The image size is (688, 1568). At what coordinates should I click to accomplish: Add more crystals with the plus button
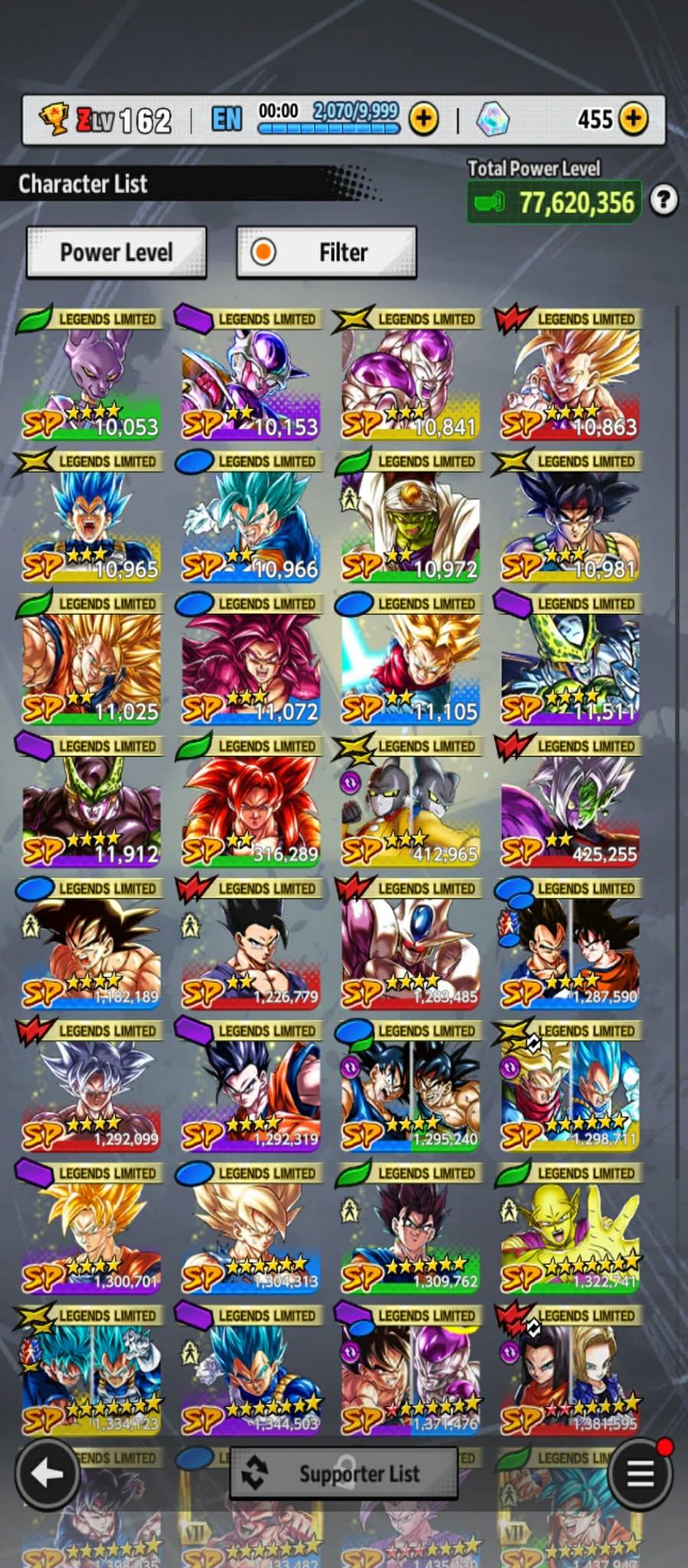click(633, 119)
